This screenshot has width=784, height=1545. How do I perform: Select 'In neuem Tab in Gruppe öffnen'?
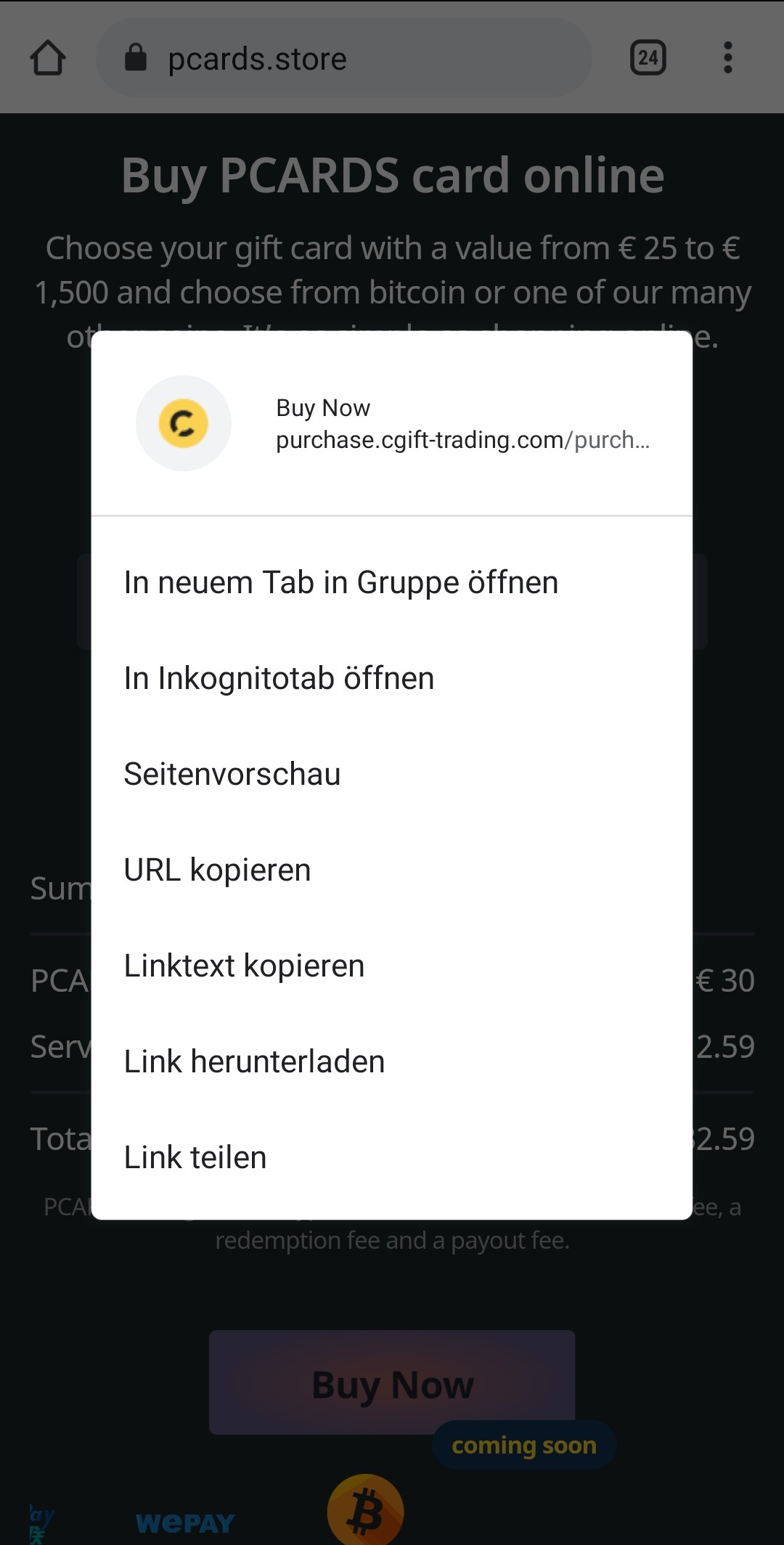(x=340, y=581)
